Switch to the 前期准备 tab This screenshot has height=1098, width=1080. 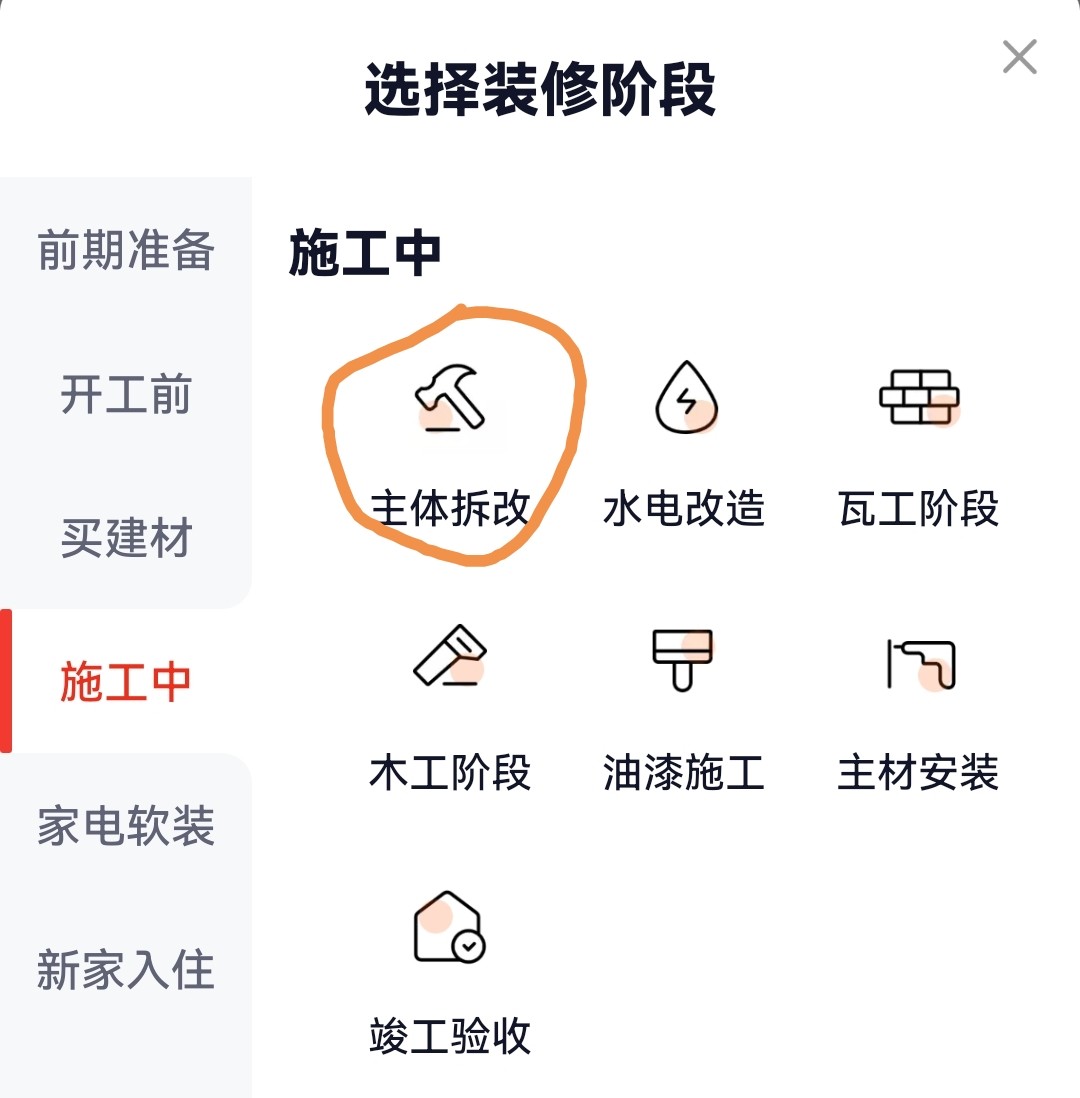pos(126,250)
